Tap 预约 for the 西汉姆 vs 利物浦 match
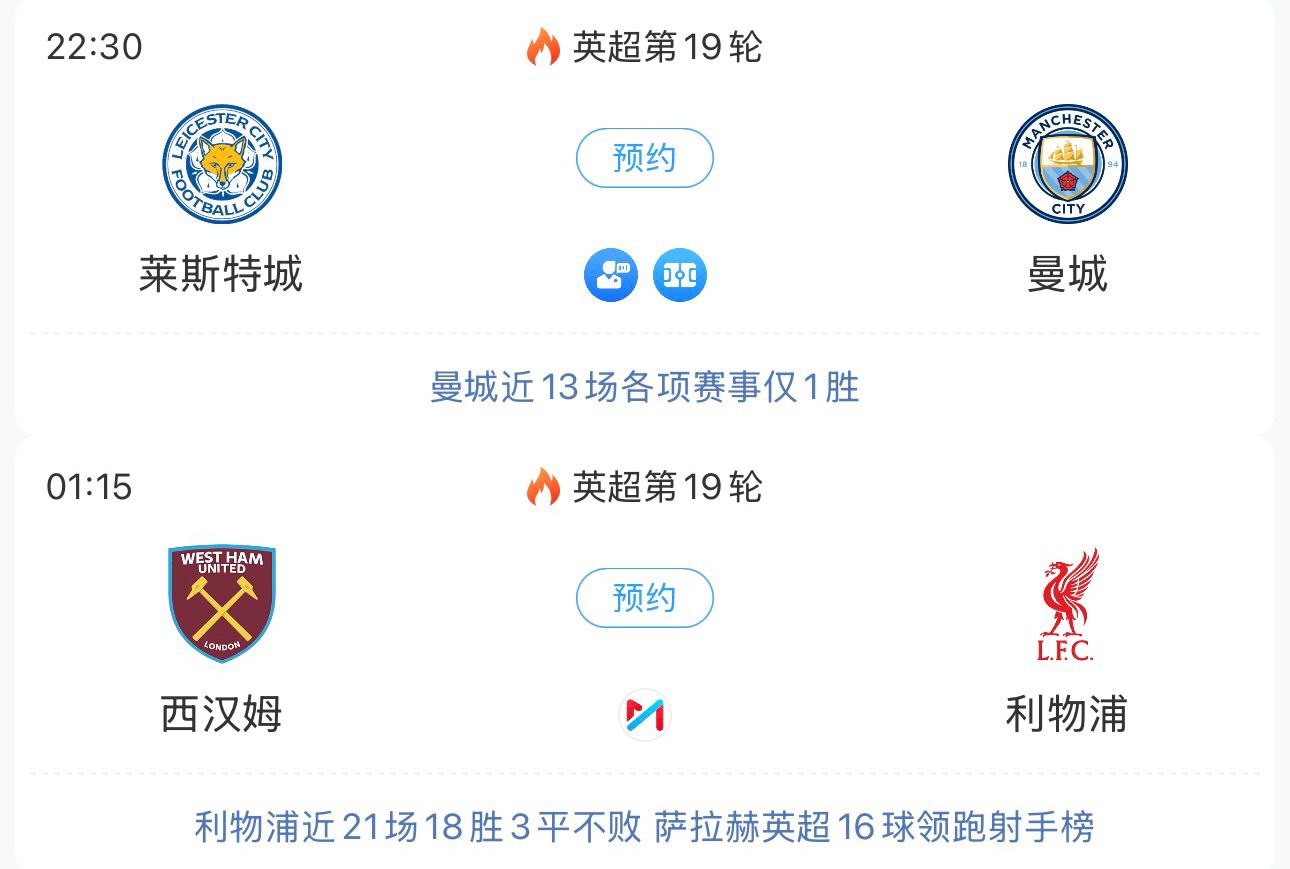The image size is (1290, 869). pos(644,598)
